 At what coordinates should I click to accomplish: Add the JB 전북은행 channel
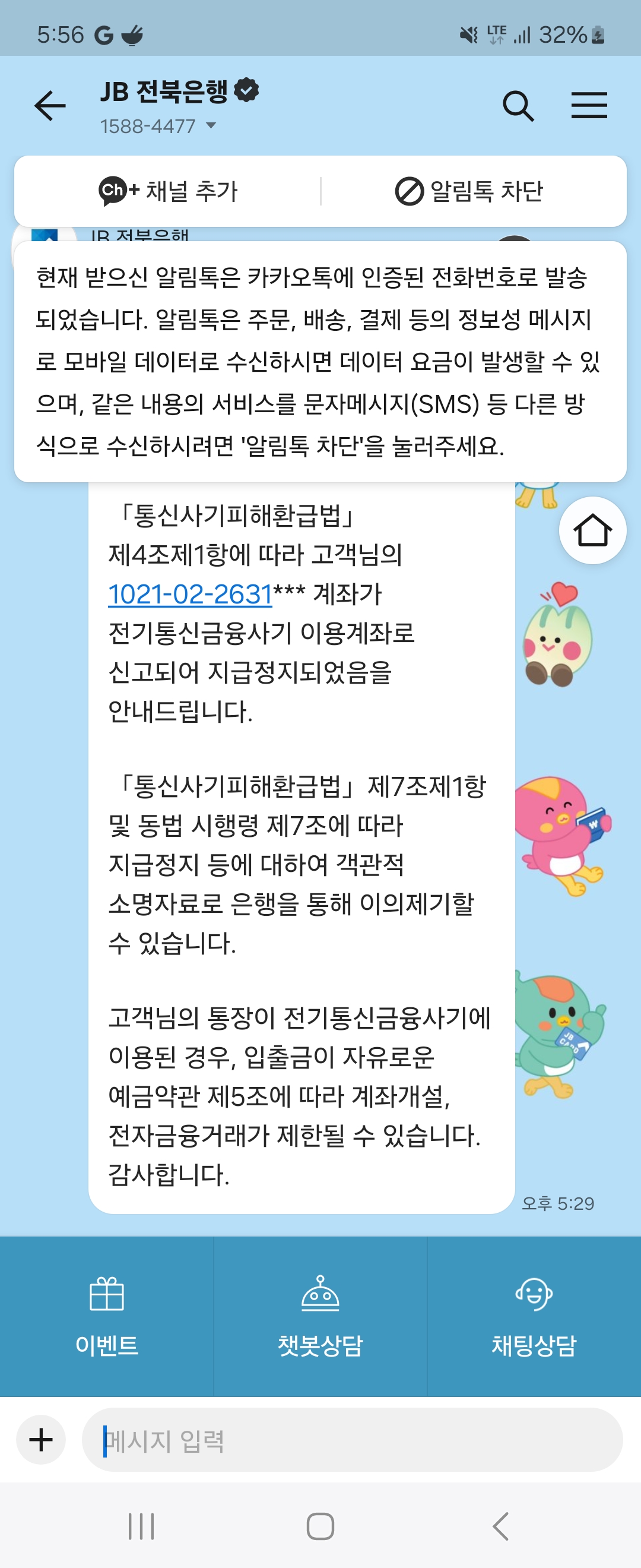(x=169, y=191)
